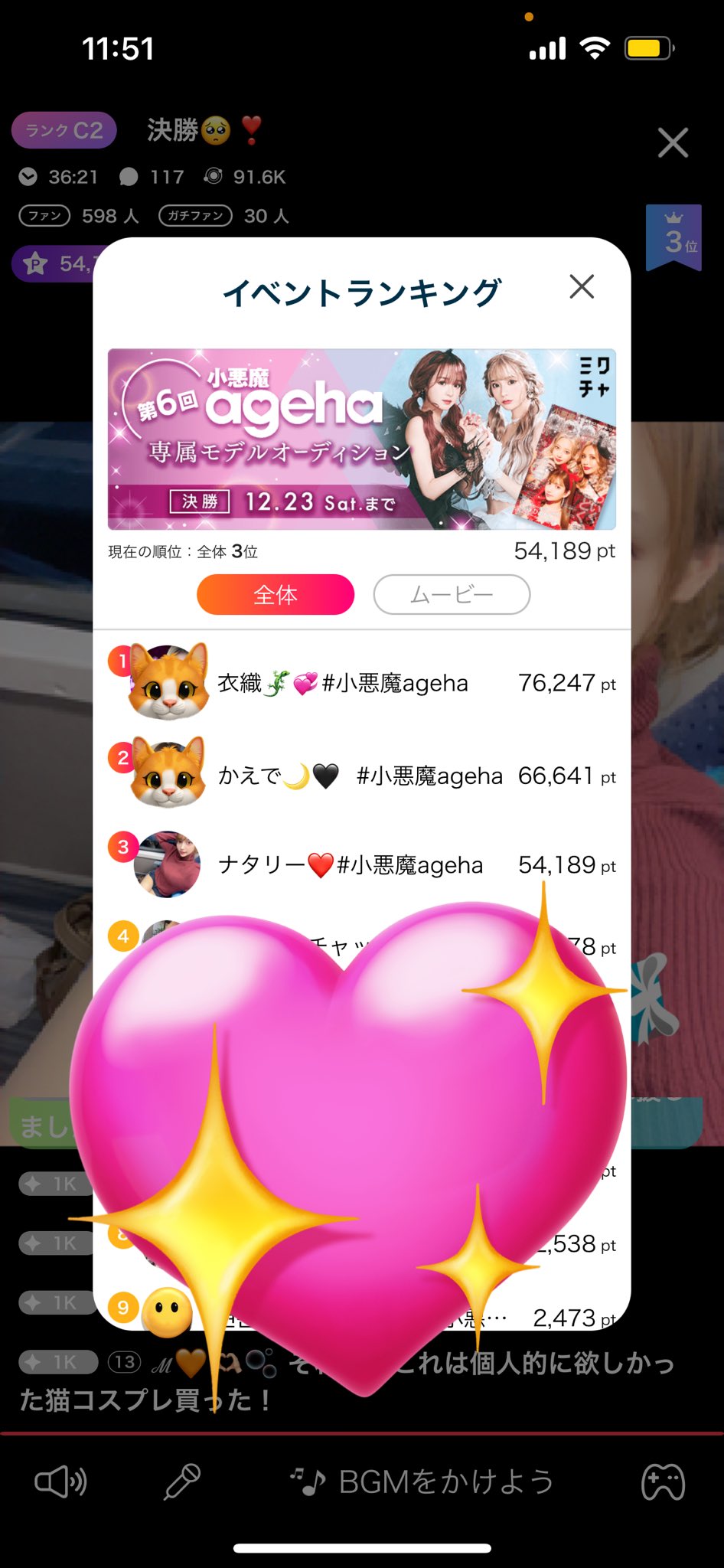Open second-place かえで's ranking row
The width and height of the screenshot is (724, 1568).
point(361,776)
